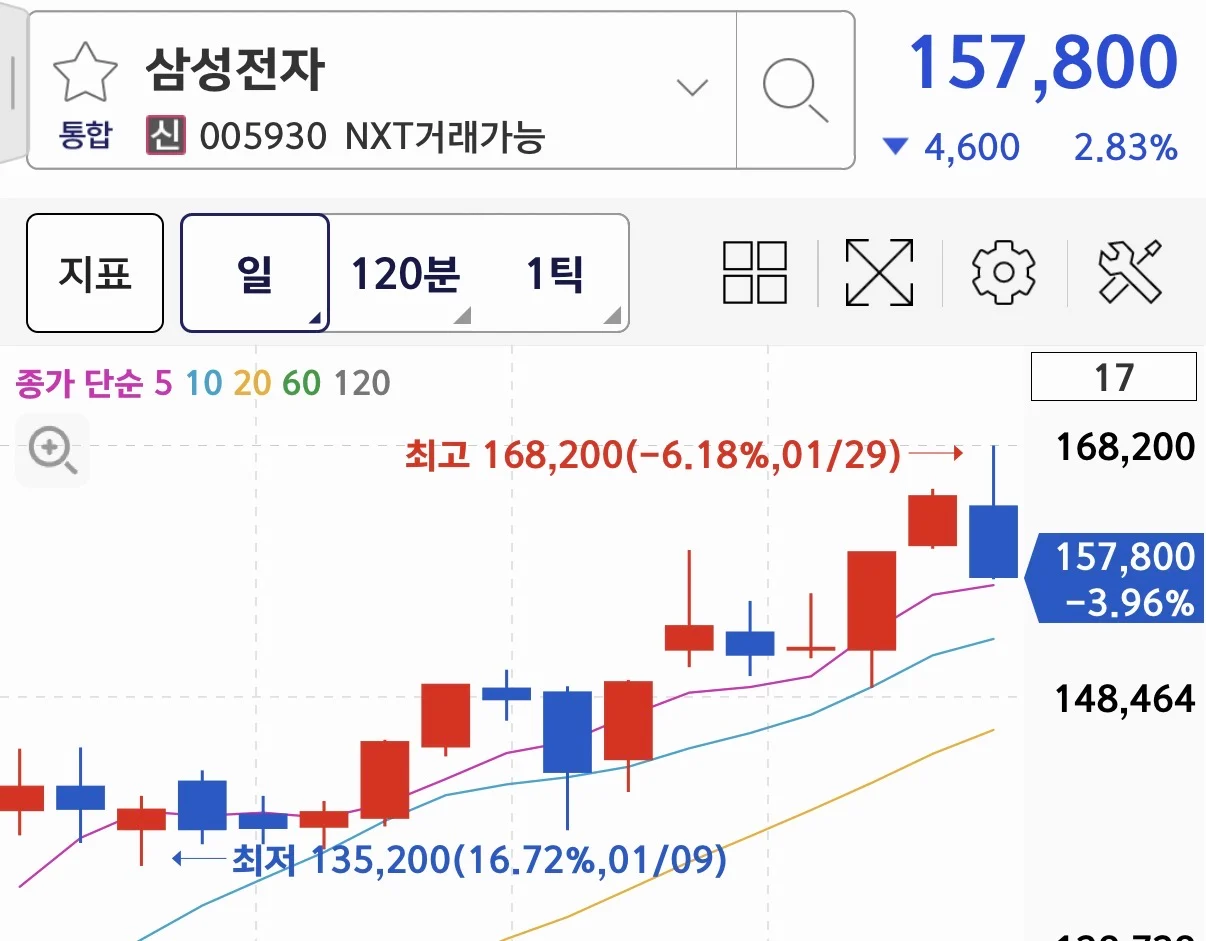Screen dimensions: 1206x941
Task: Open the multi-chart grid layout
Action: click(x=755, y=272)
